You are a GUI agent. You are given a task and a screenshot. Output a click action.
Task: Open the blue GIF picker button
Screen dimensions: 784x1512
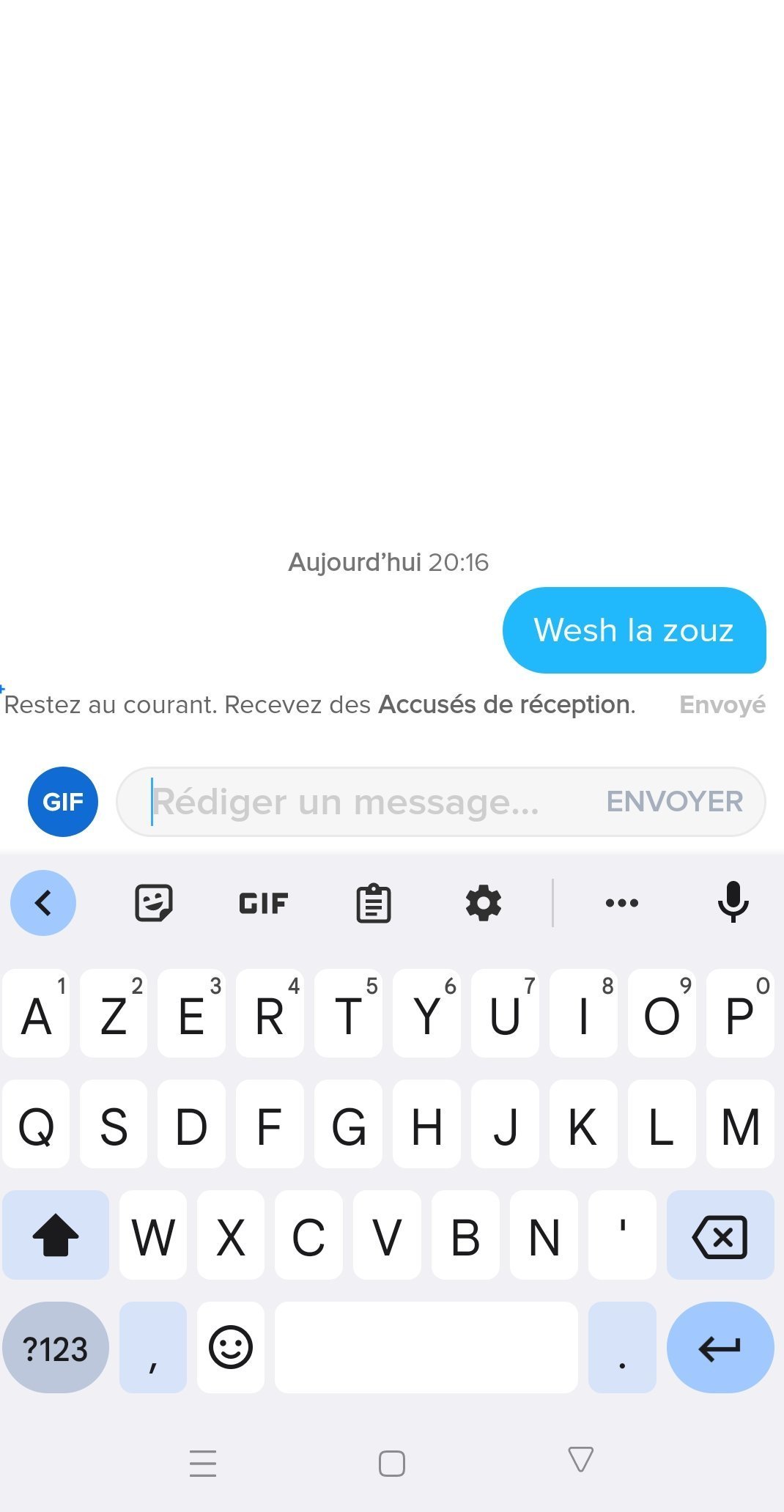click(63, 802)
